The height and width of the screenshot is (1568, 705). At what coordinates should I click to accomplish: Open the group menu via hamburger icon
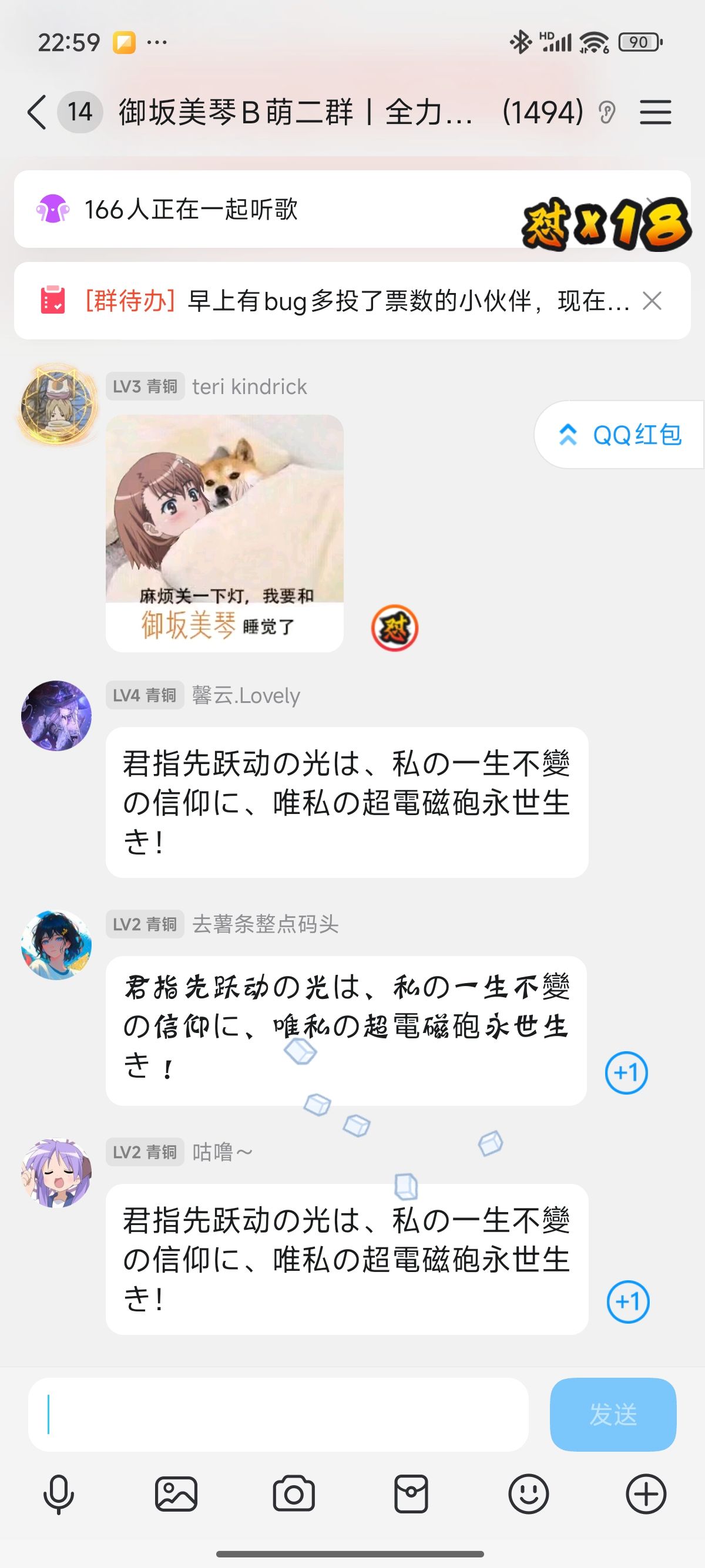[655, 113]
